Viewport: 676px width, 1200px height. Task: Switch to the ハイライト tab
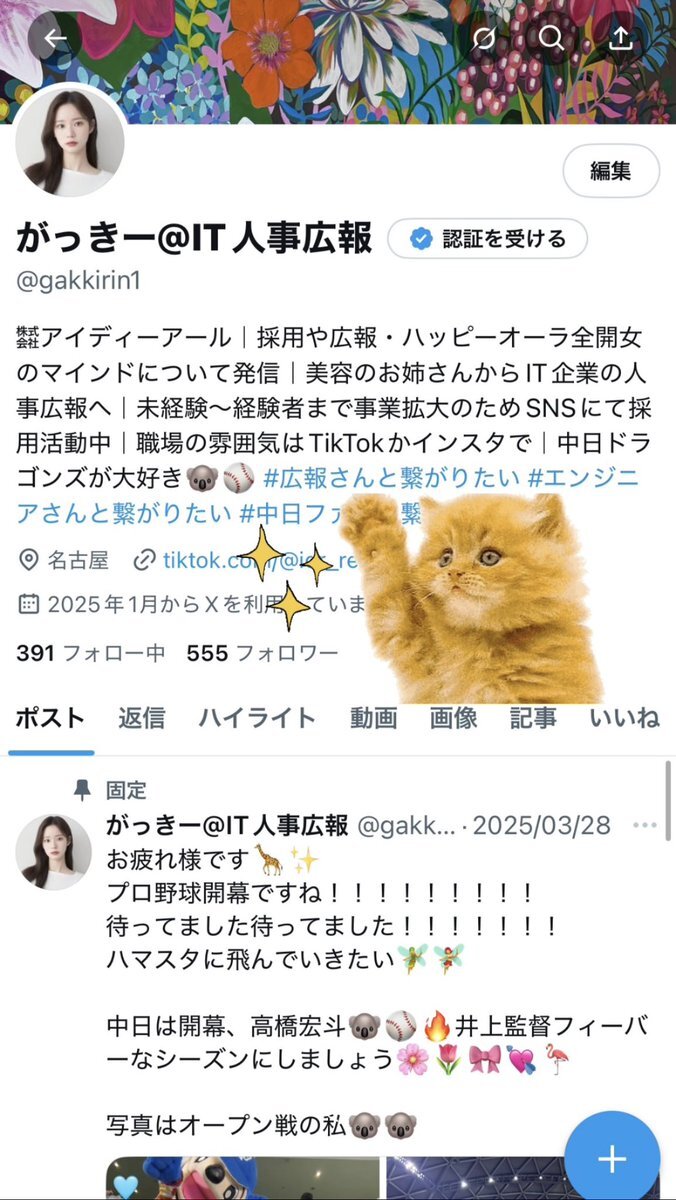tap(257, 717)
